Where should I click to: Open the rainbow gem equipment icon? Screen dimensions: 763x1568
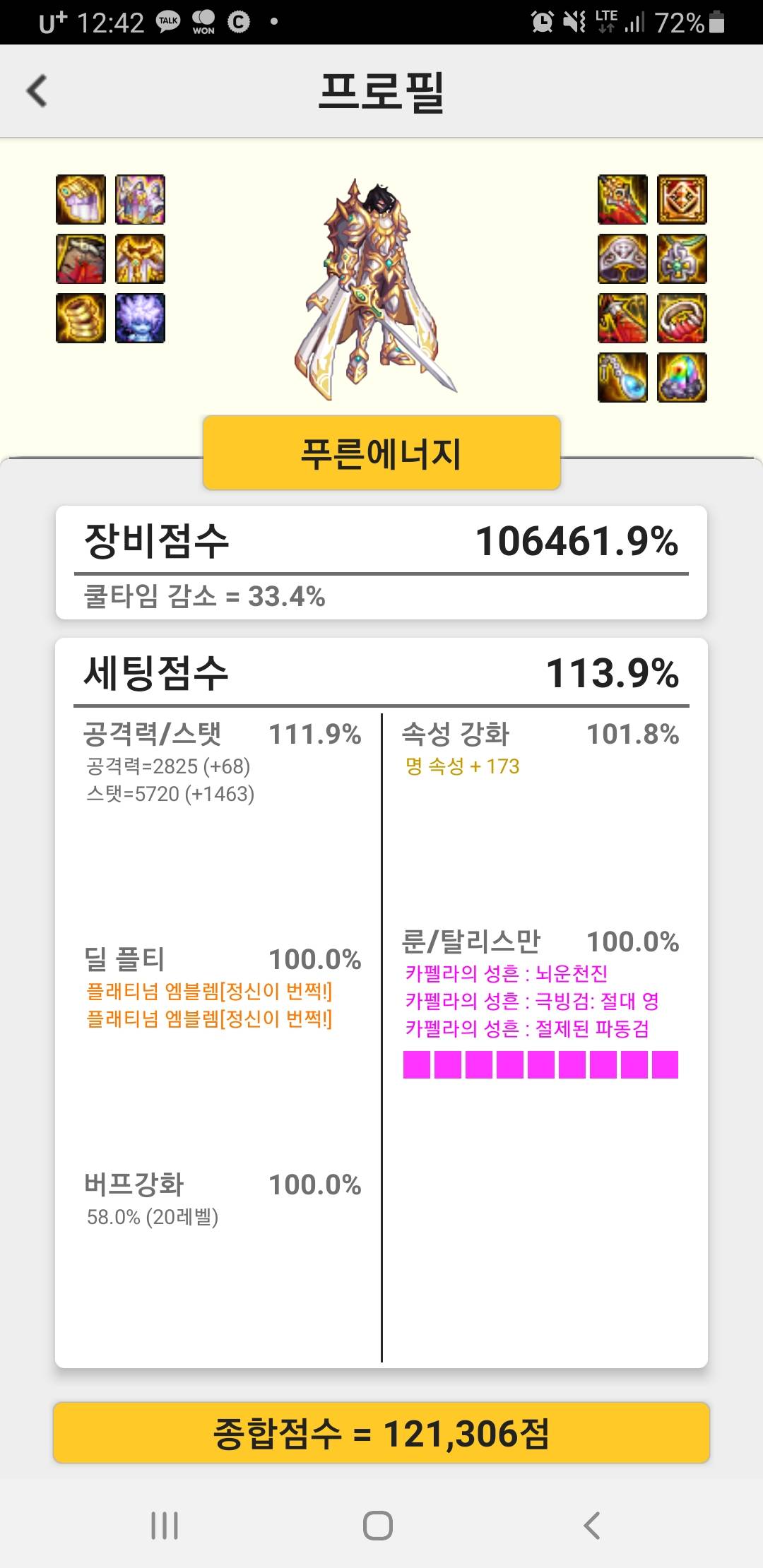point(682,378)
